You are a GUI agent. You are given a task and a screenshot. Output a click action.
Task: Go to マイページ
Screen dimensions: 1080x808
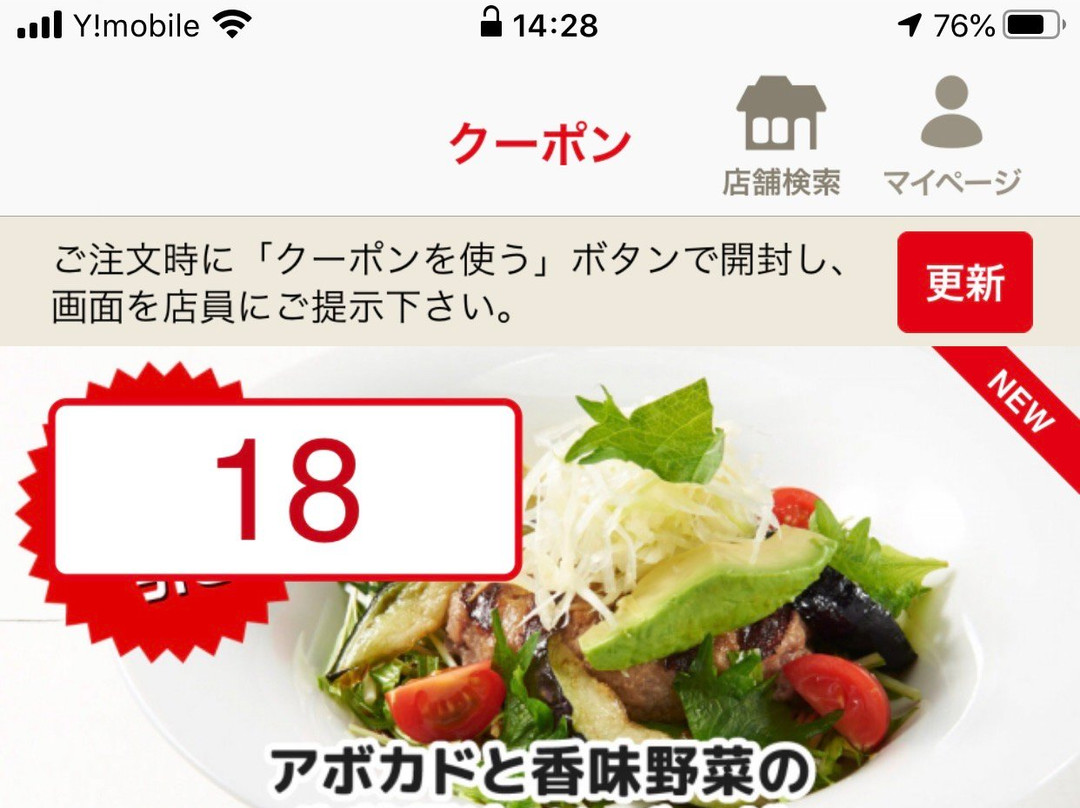coord(951,136)
